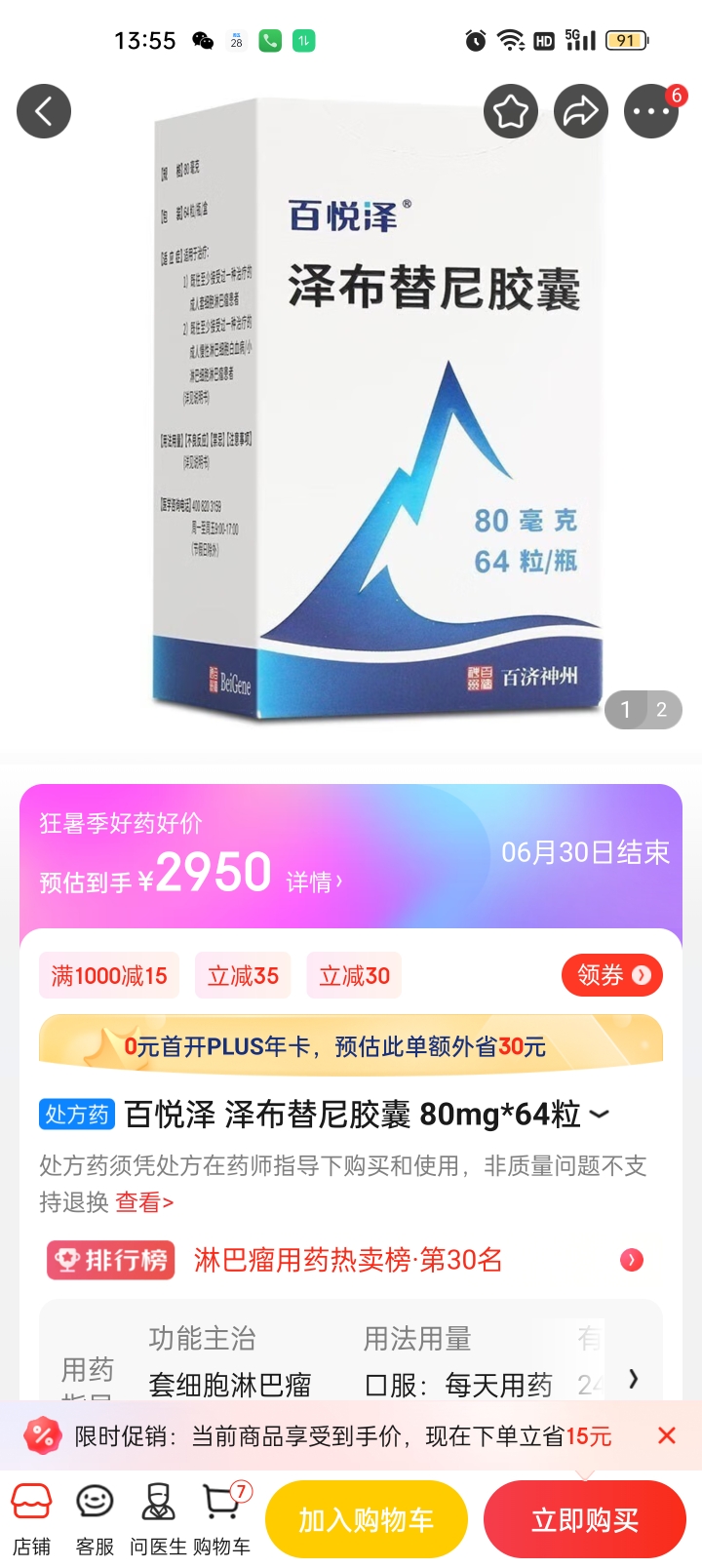The width and height of the screenshot is (702, 1568).
Task: Open the 用药指导 card arrow
Action: coord(634,1378)
